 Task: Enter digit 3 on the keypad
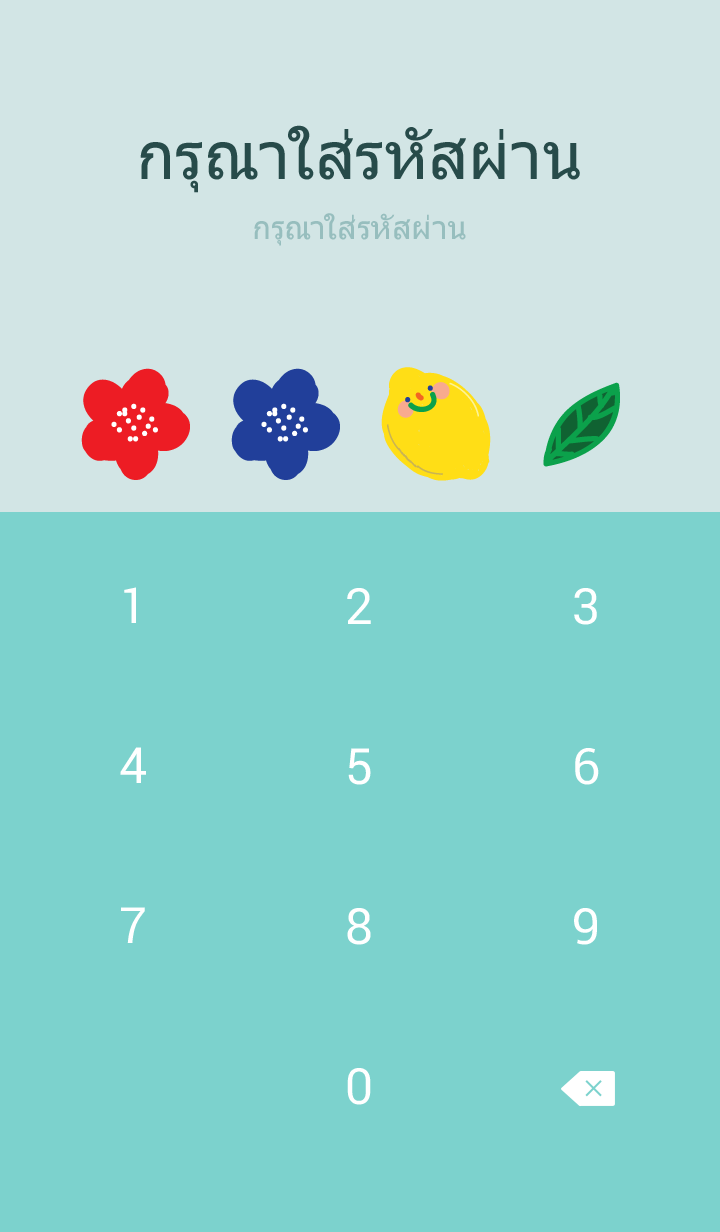click(x=586, y=606)
